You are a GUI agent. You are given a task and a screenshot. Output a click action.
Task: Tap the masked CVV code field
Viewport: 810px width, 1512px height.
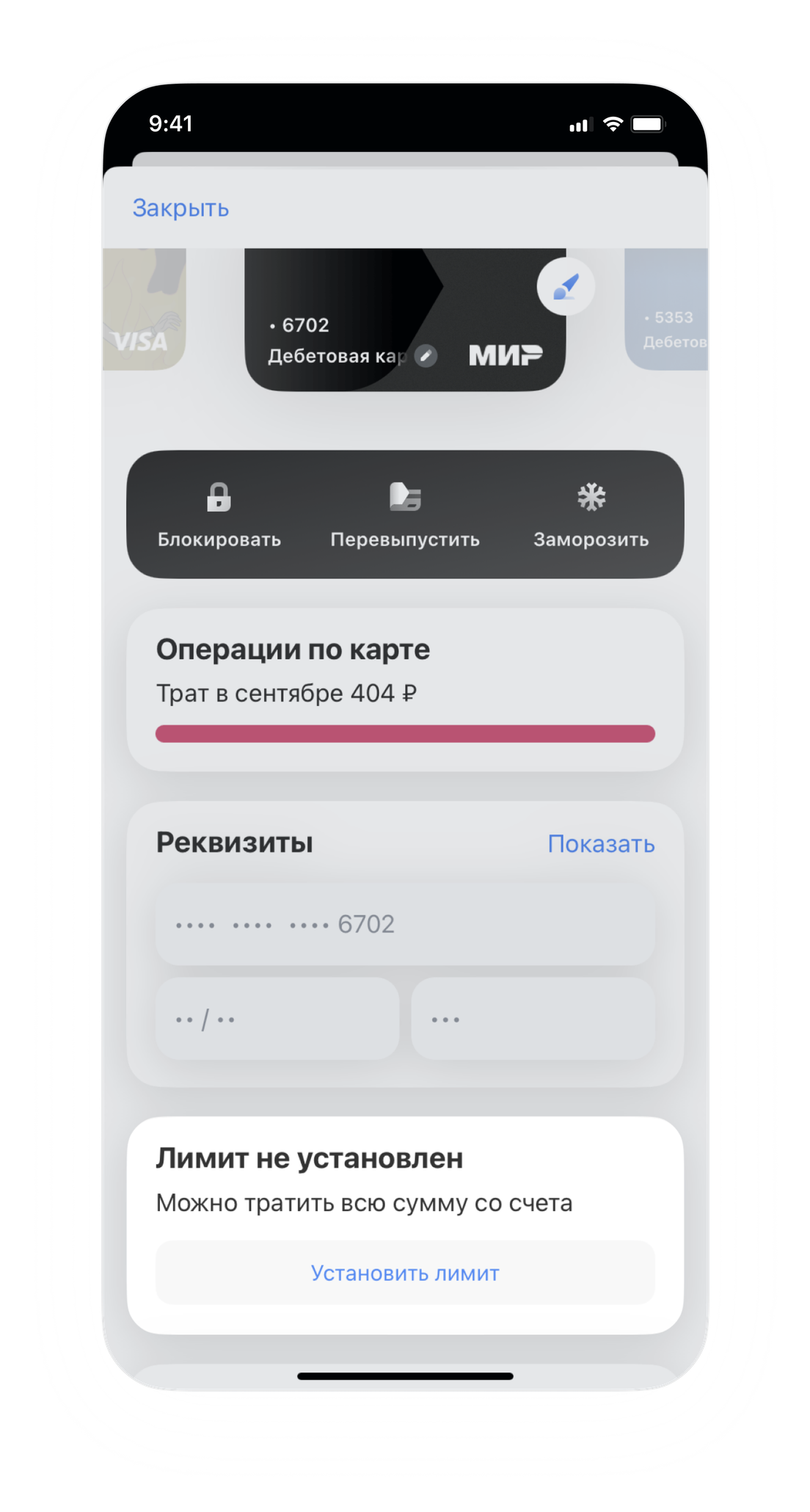pyautogui.click(x=533, y=1019)
